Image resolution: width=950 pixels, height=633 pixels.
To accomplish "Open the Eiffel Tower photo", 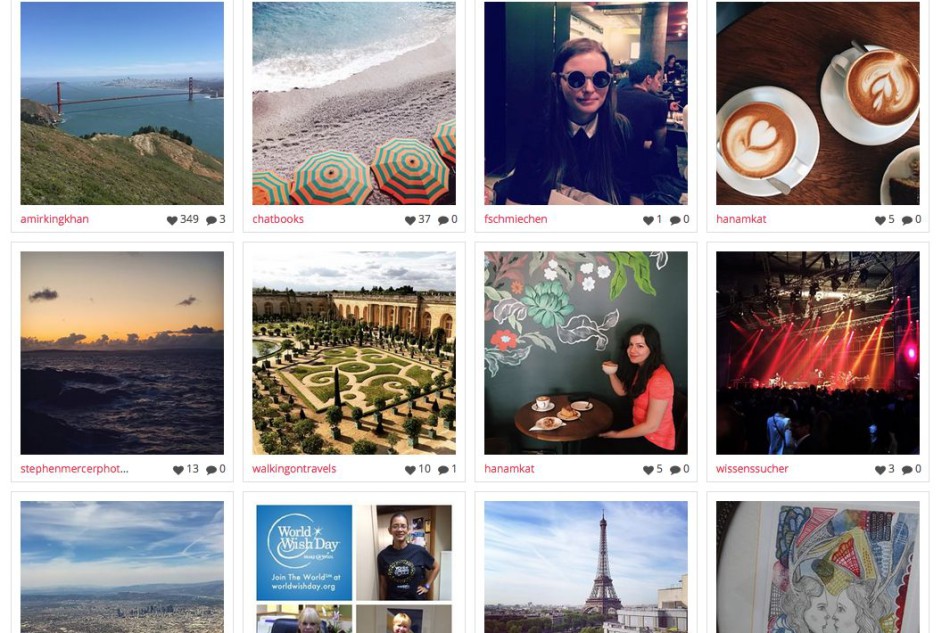I will 586,567.
